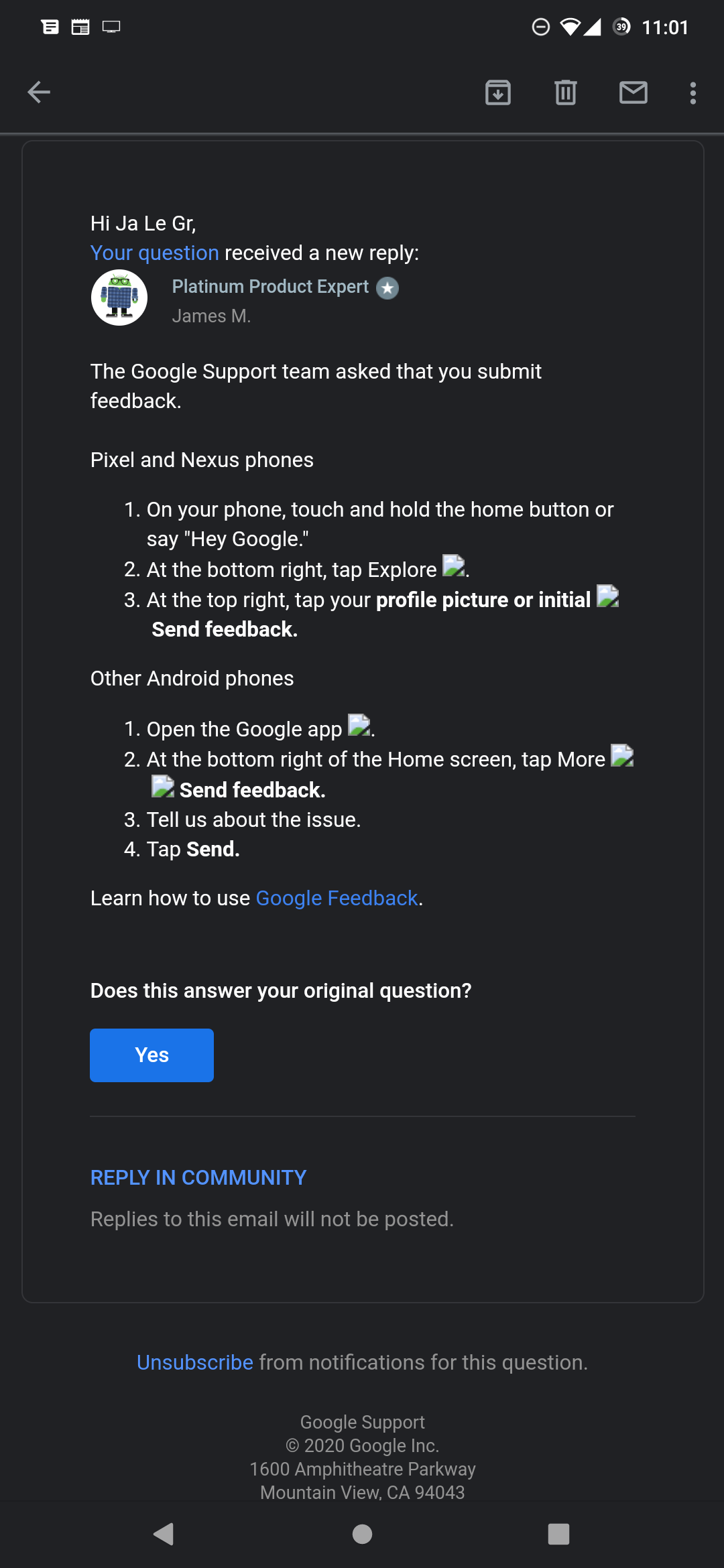Go back to the inbox
724x1568 pixels.
click(39, 92)
